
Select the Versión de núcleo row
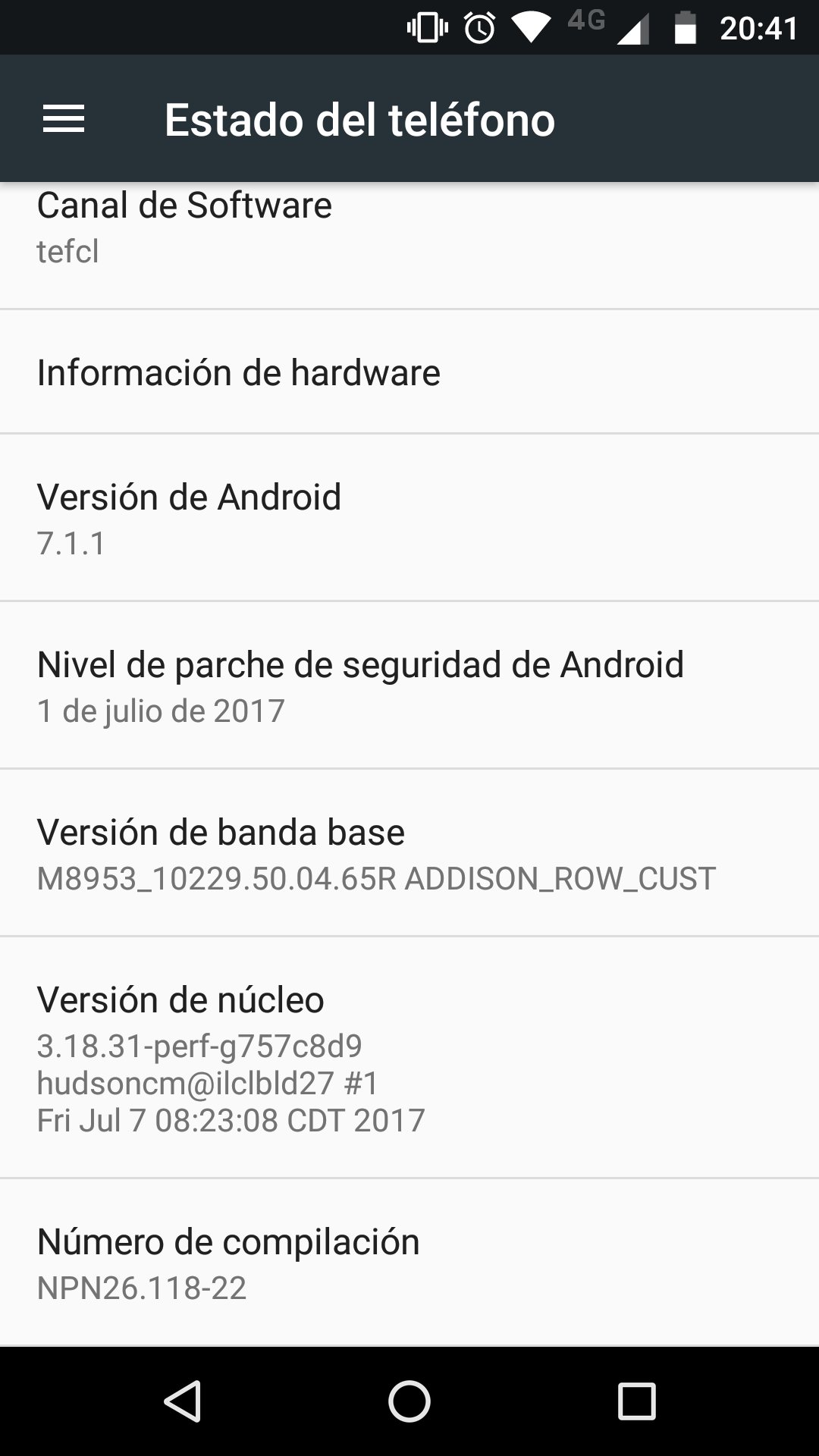point(409,1059)
